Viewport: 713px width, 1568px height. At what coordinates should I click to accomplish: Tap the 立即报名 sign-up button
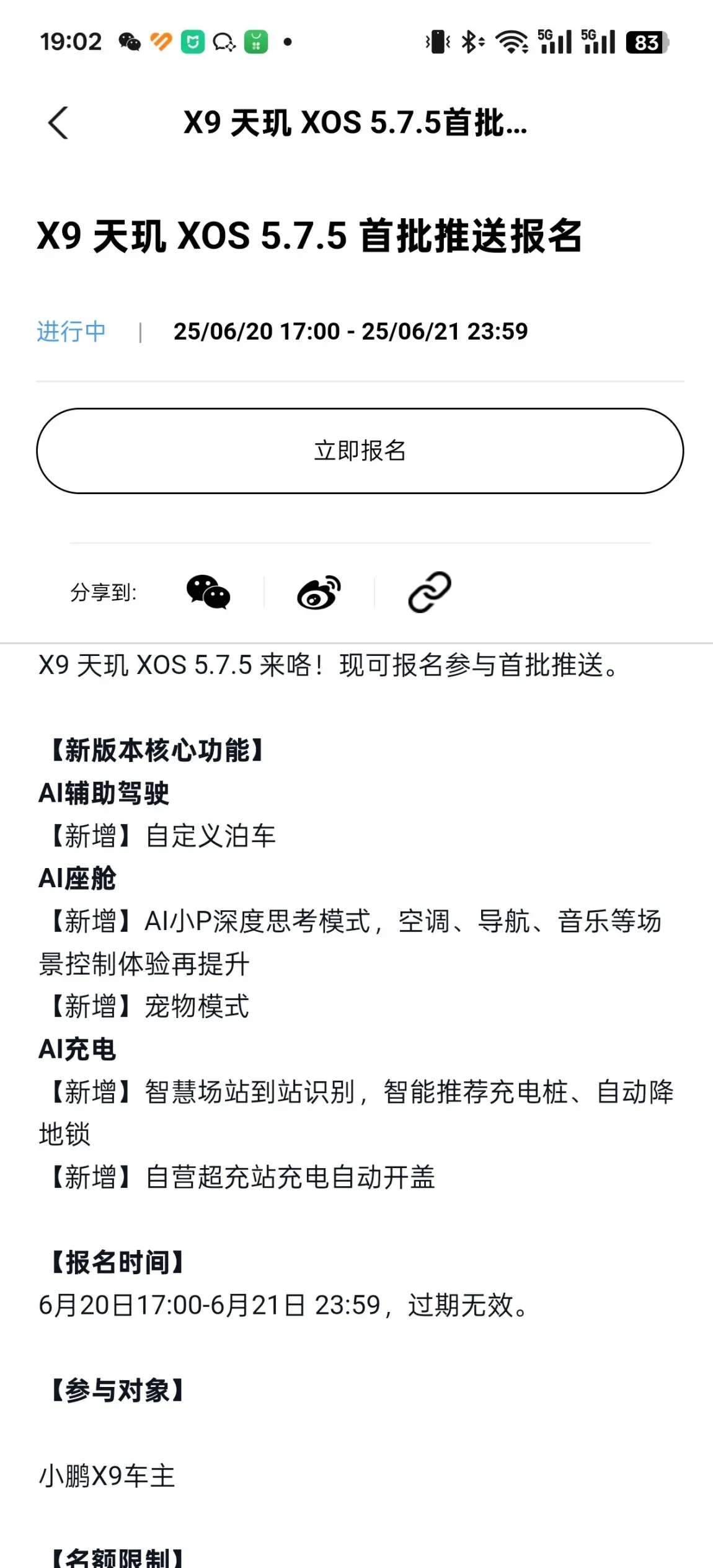click(x=360, y=451)
